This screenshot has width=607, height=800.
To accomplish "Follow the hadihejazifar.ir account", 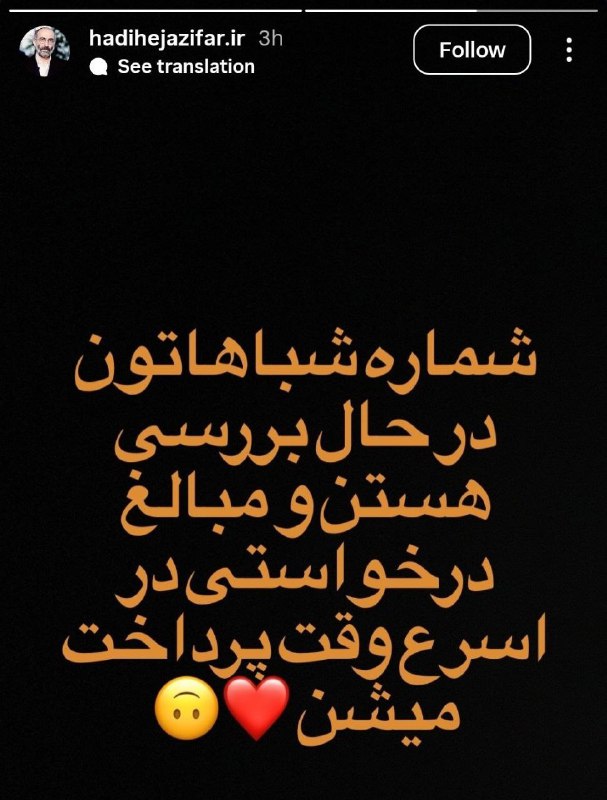I will [472, 50].
